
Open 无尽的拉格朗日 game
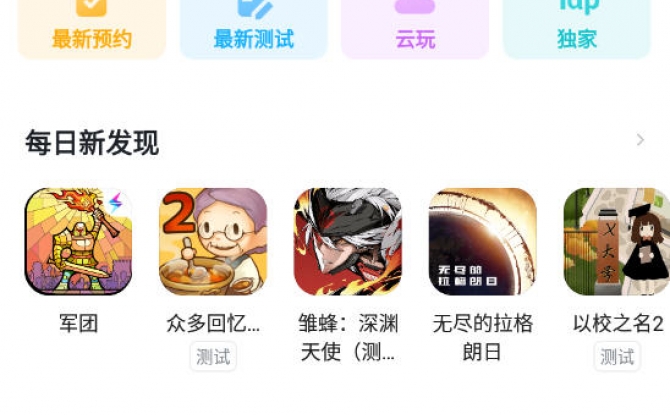[x=483, y=242]
